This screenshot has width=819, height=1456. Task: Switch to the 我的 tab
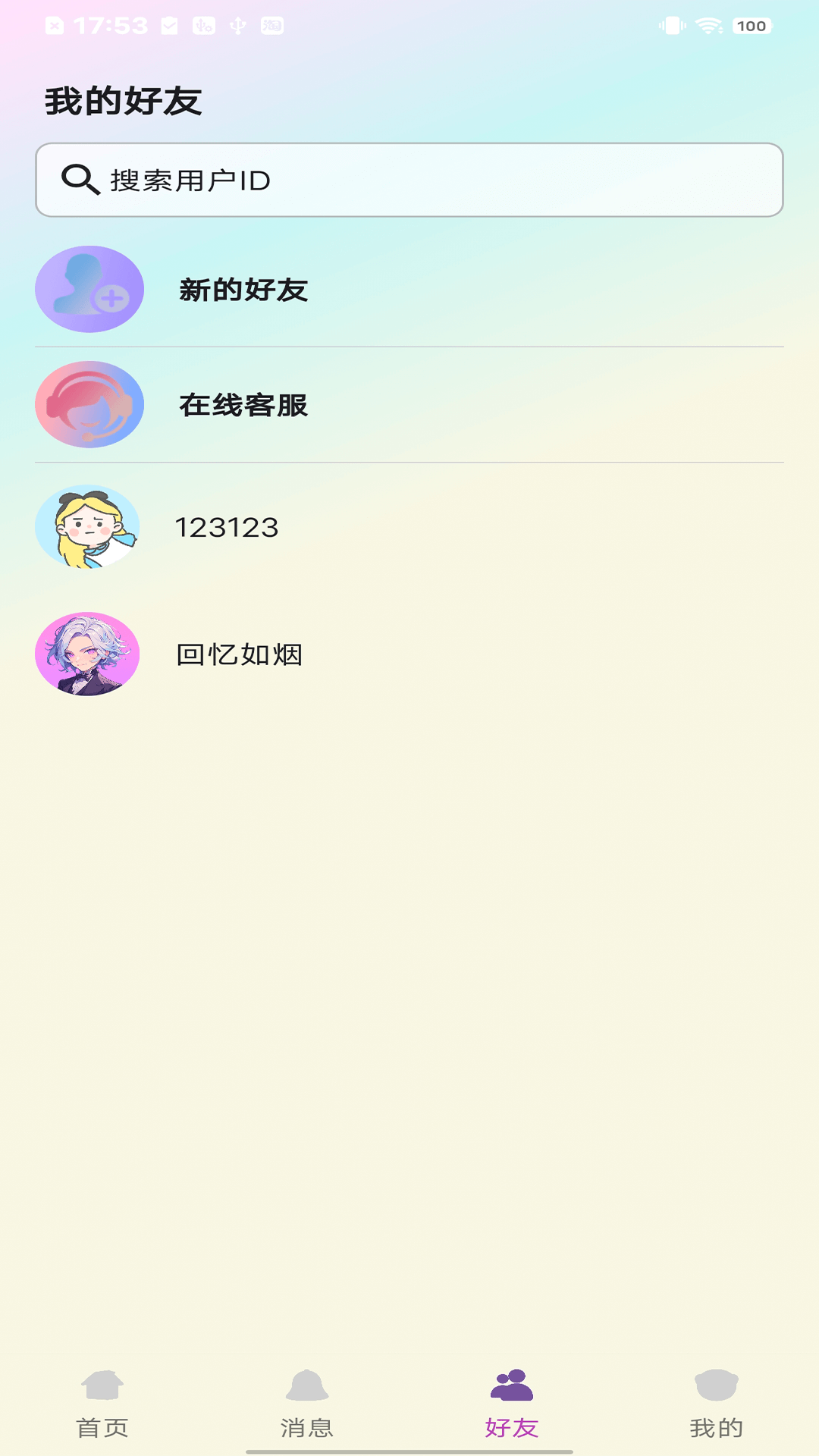click(x=717, y=1404)
